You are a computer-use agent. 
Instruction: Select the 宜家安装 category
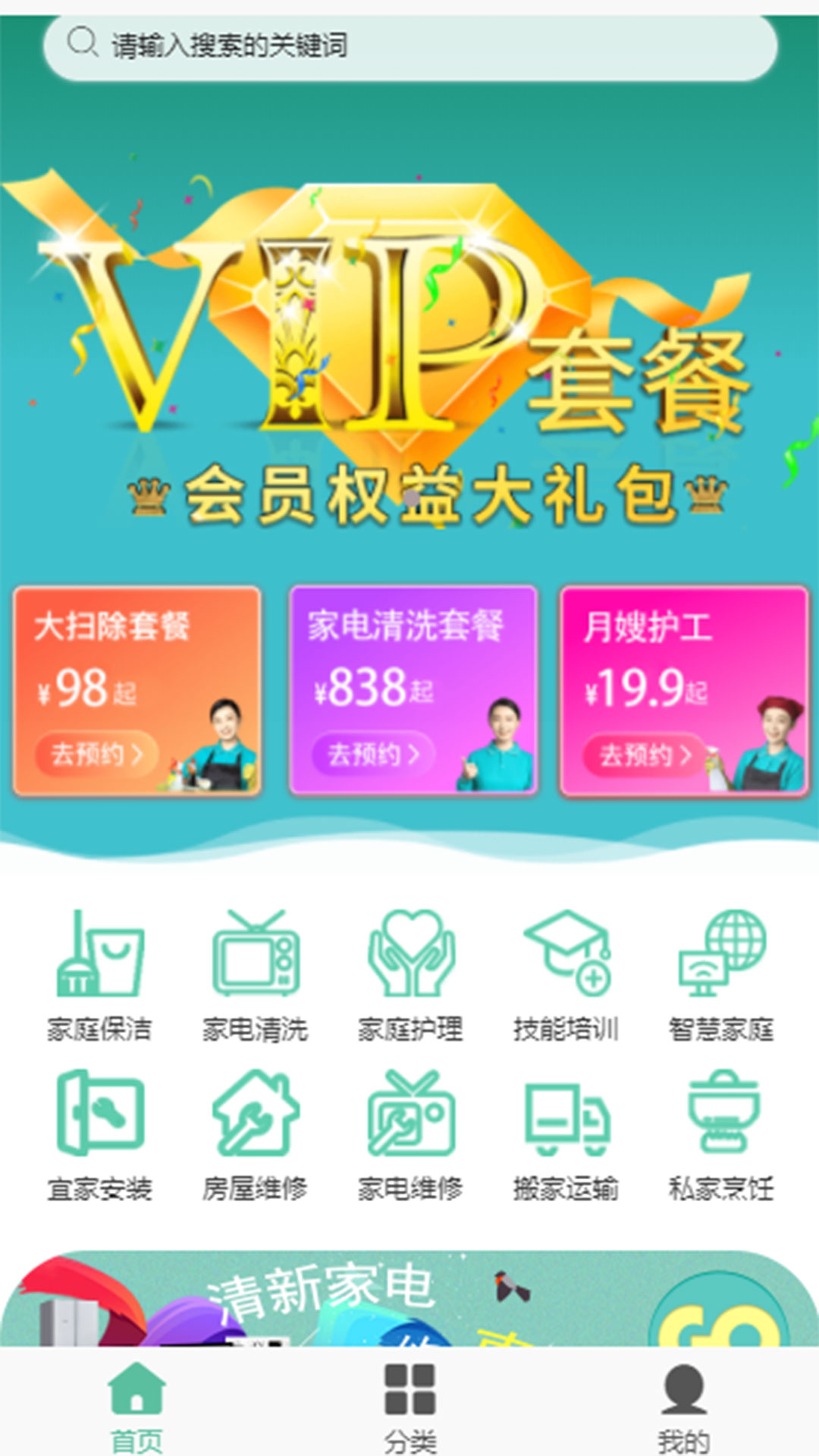coord(99,1135)
